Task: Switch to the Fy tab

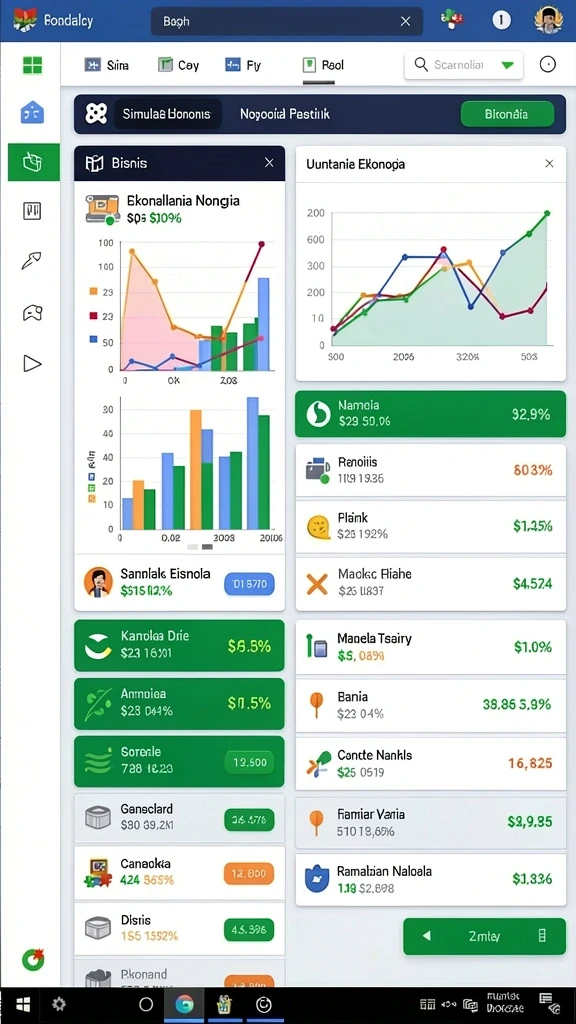Action: (x=243, y=65)
